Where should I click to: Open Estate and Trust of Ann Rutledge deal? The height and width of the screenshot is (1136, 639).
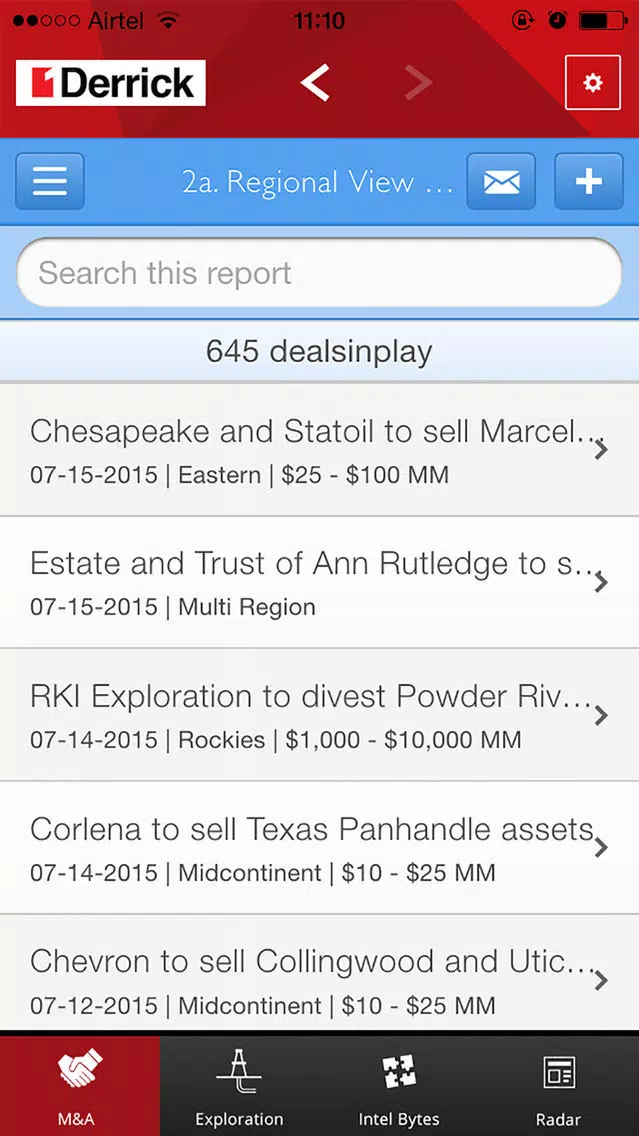(x=320, y=582)
